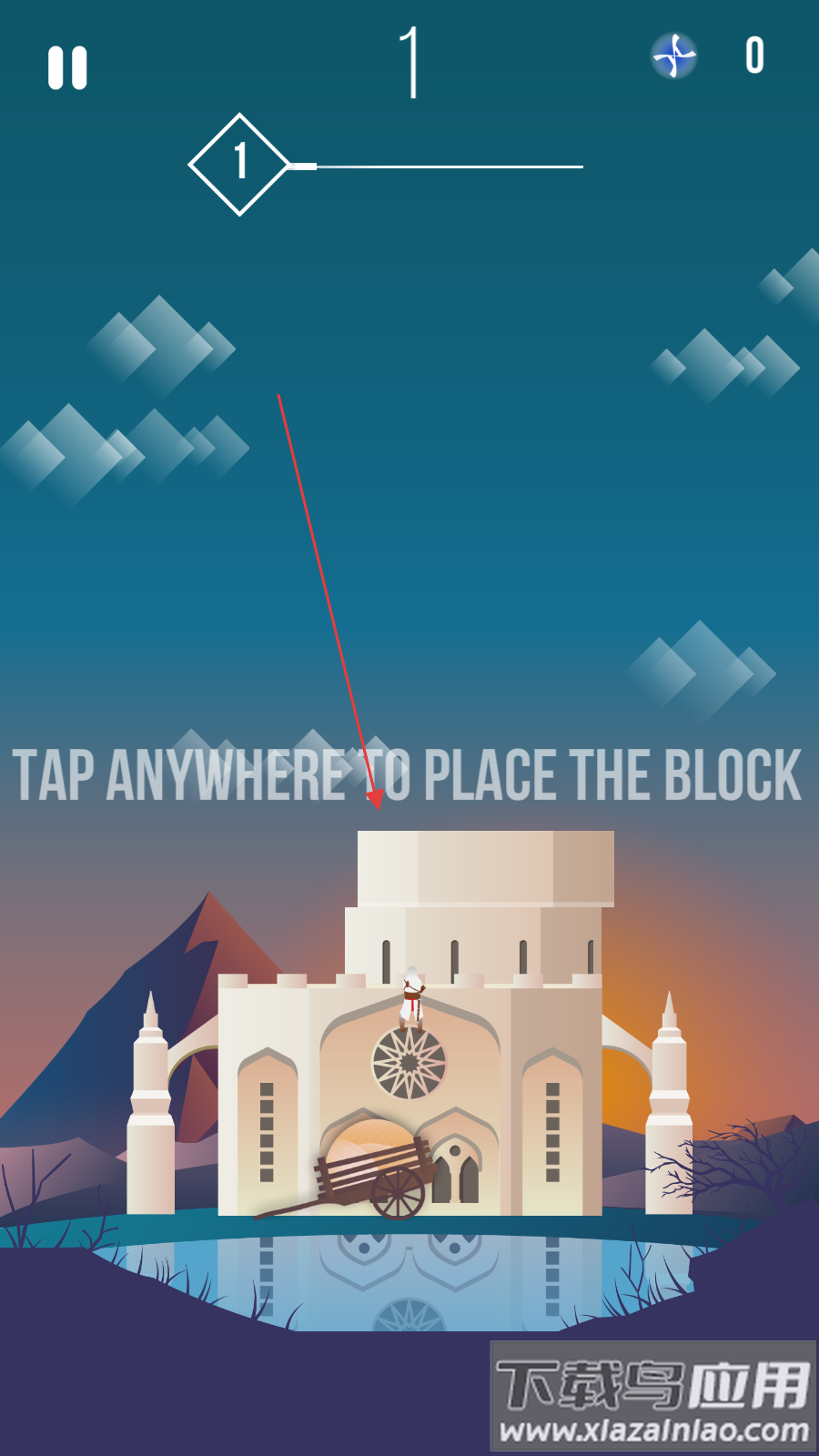Pause the game
This screenshot has height=1456, width=819.
click(67, 68)
